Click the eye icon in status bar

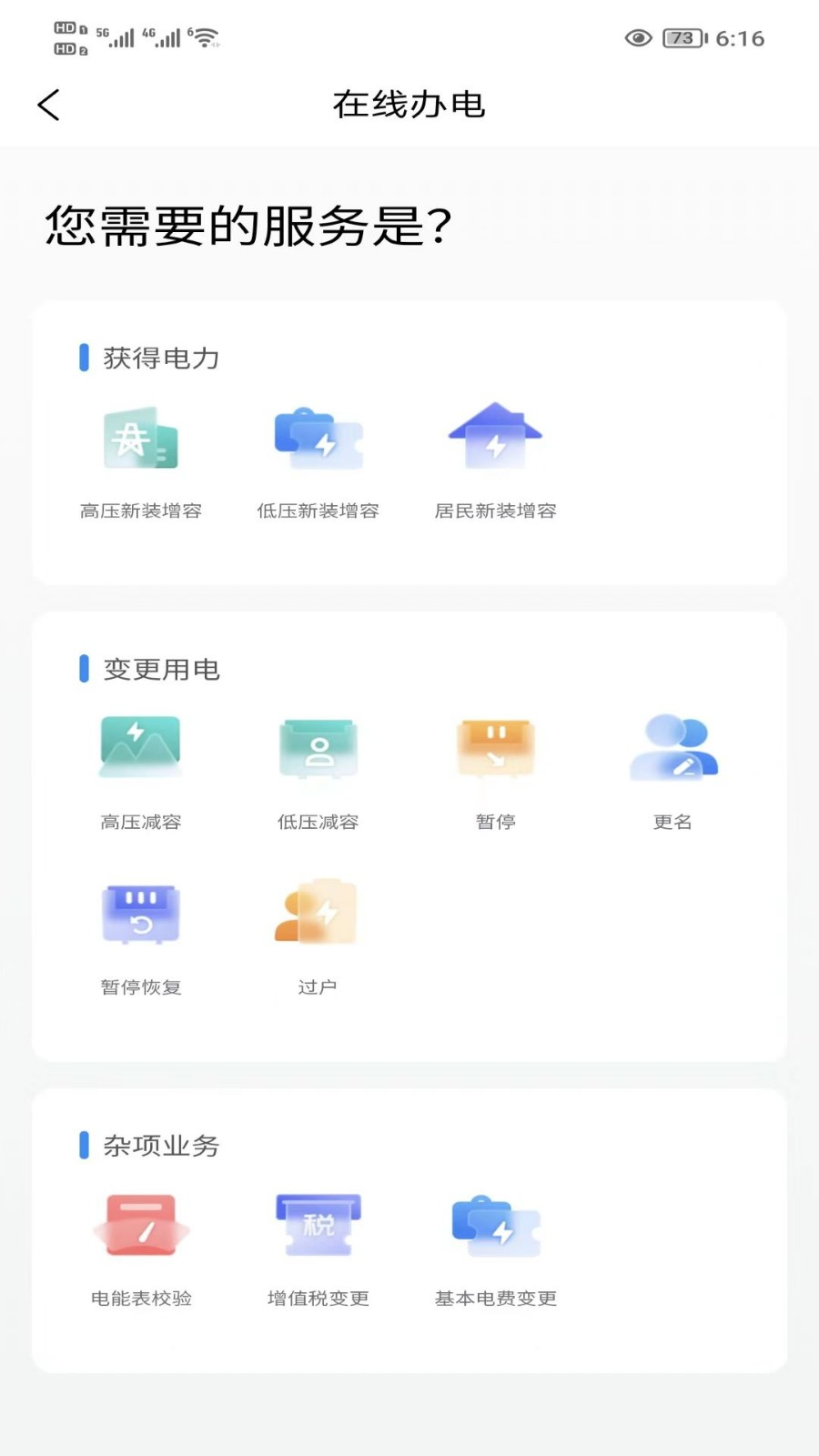[637, 38]
